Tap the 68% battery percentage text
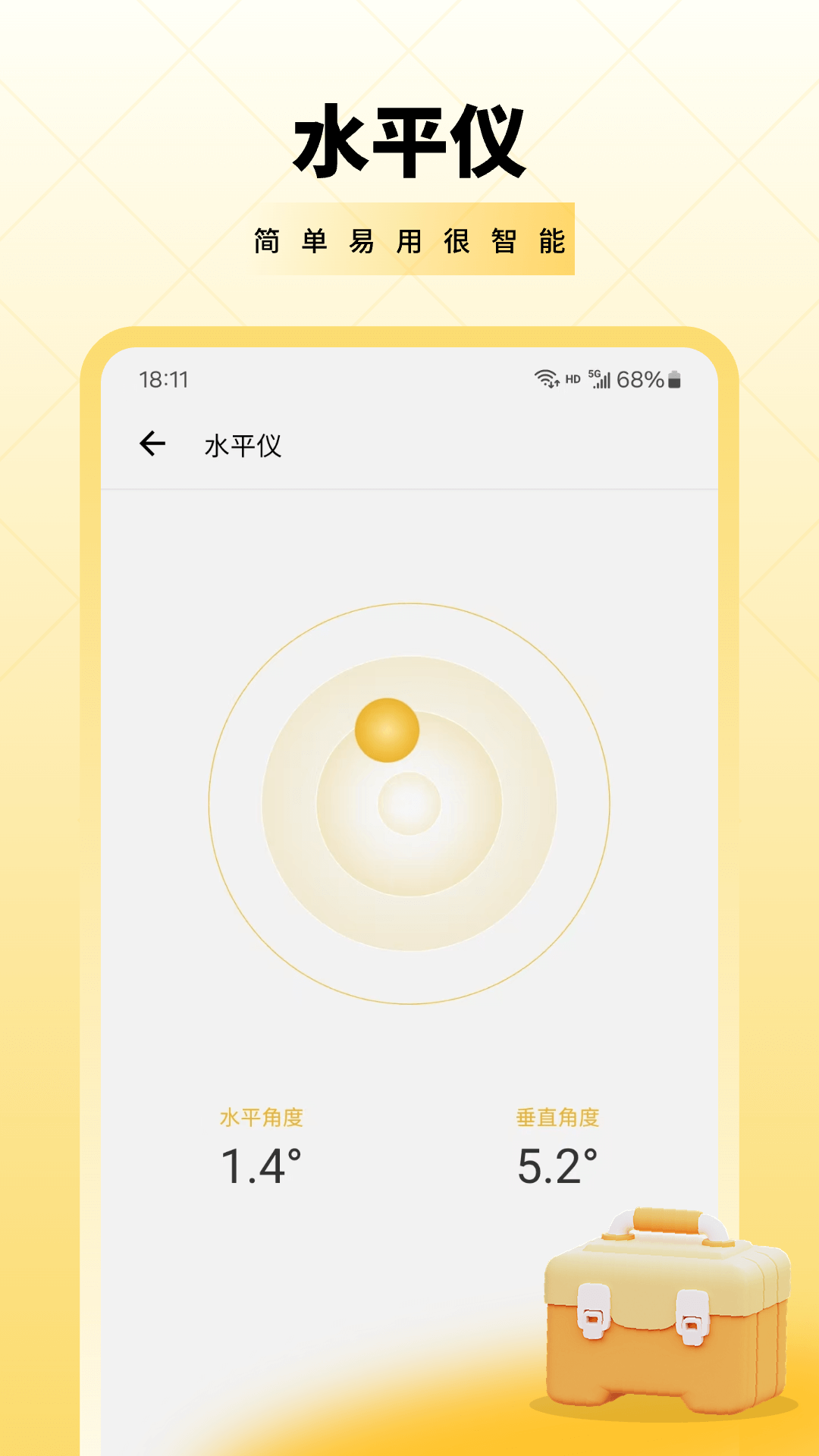Viewport: 819px width, 1456px height. (x=639, y=378)
